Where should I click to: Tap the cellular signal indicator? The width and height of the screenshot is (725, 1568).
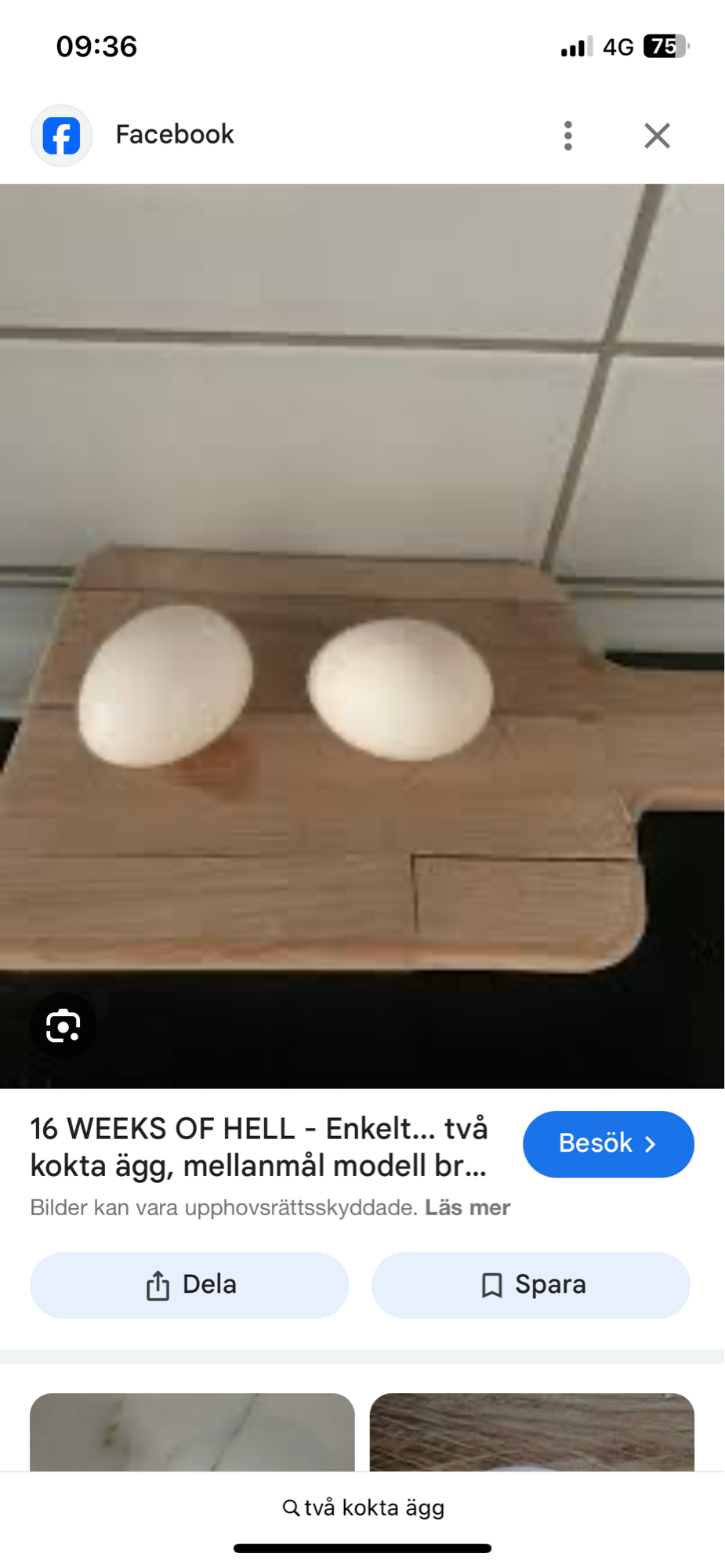(578, 47)
